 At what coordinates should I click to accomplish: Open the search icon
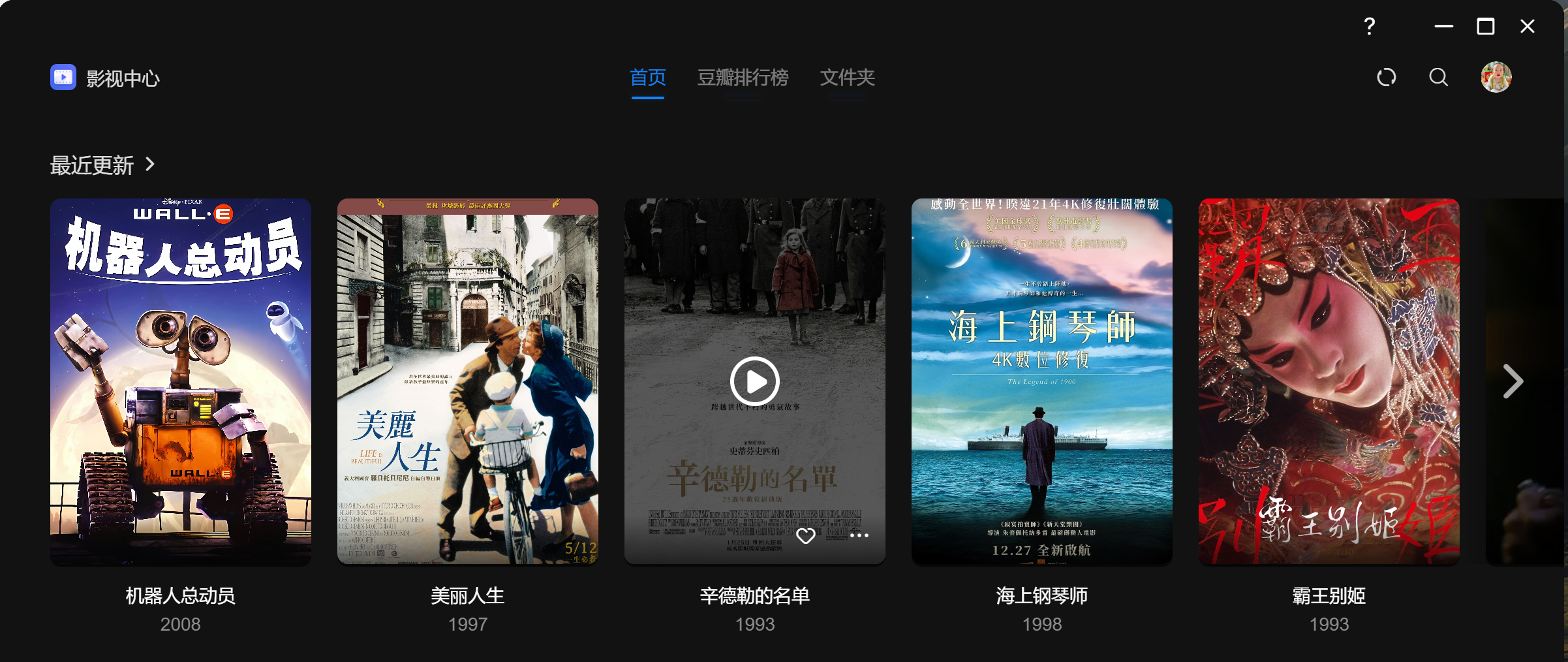pos(1438,77)
